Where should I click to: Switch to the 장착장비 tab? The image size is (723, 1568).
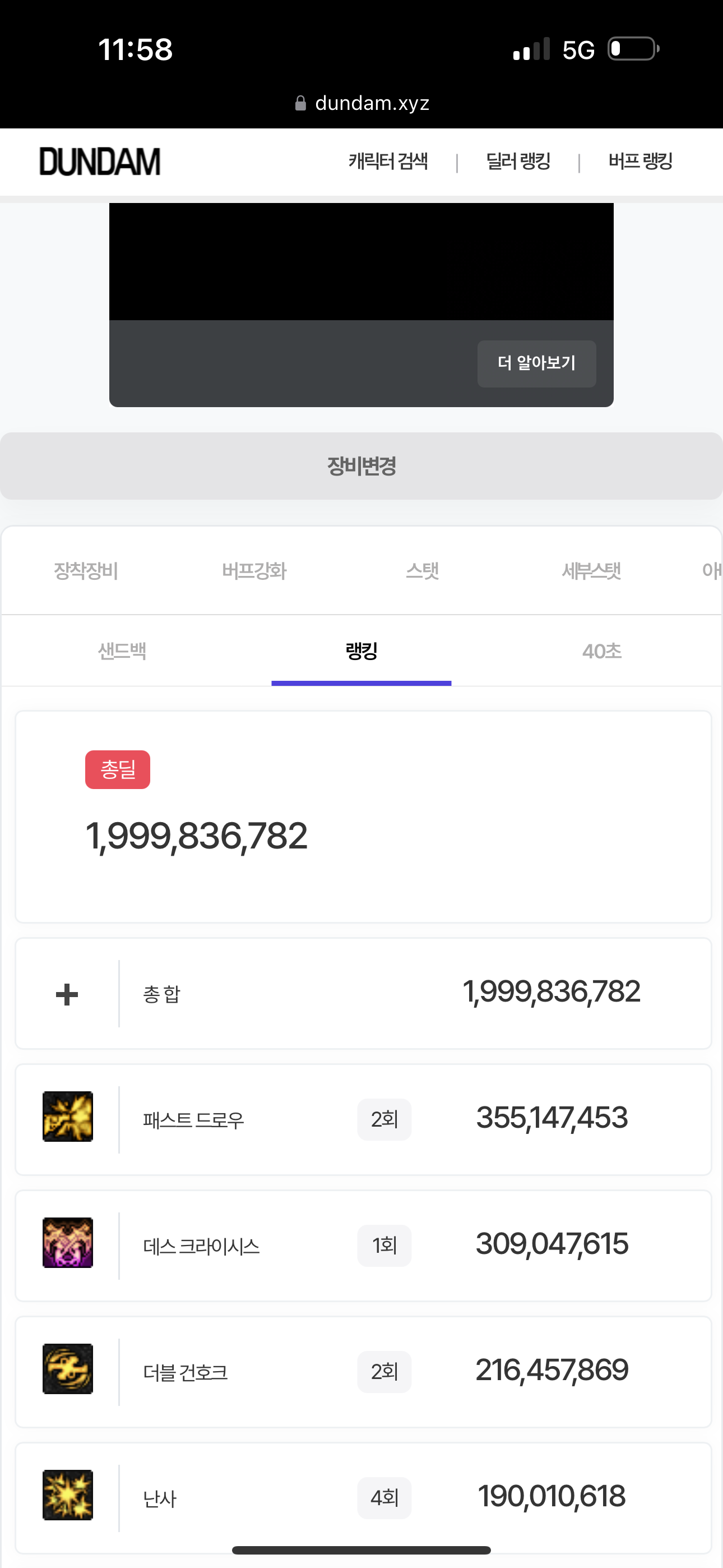(86, 571)
